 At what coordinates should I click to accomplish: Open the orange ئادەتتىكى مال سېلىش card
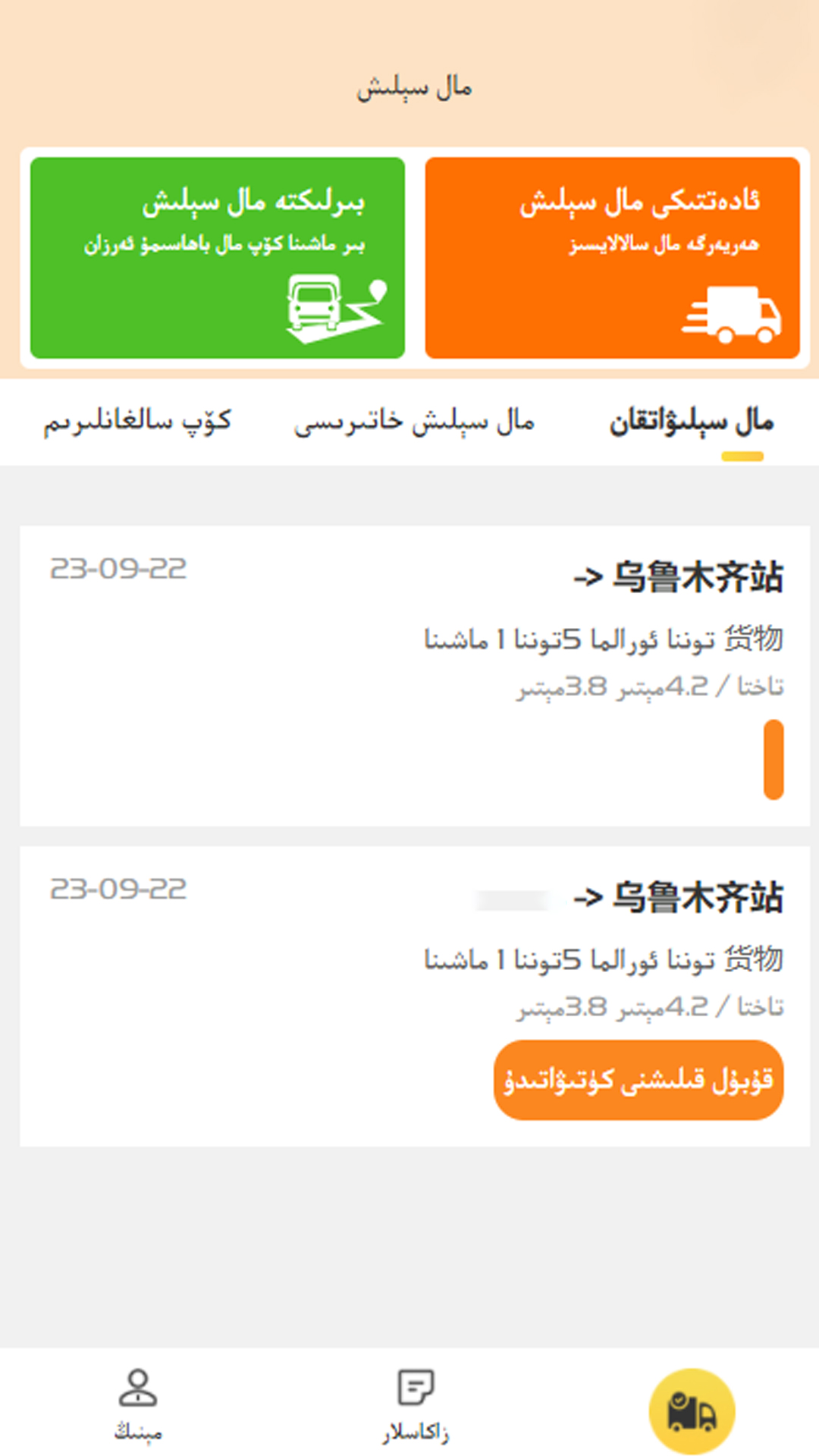point(612,258)
